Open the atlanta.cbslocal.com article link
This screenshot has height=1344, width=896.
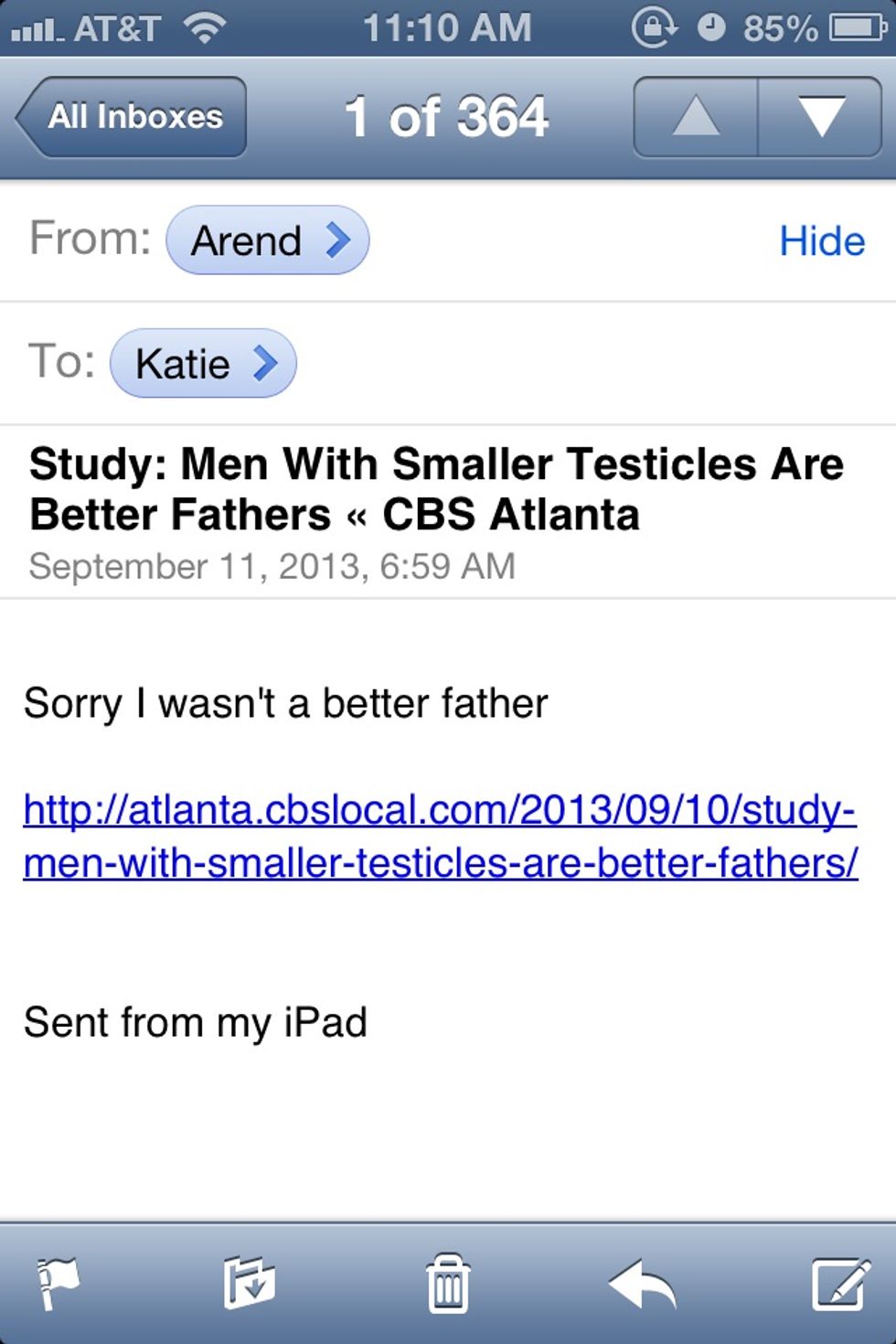(440, 836)
